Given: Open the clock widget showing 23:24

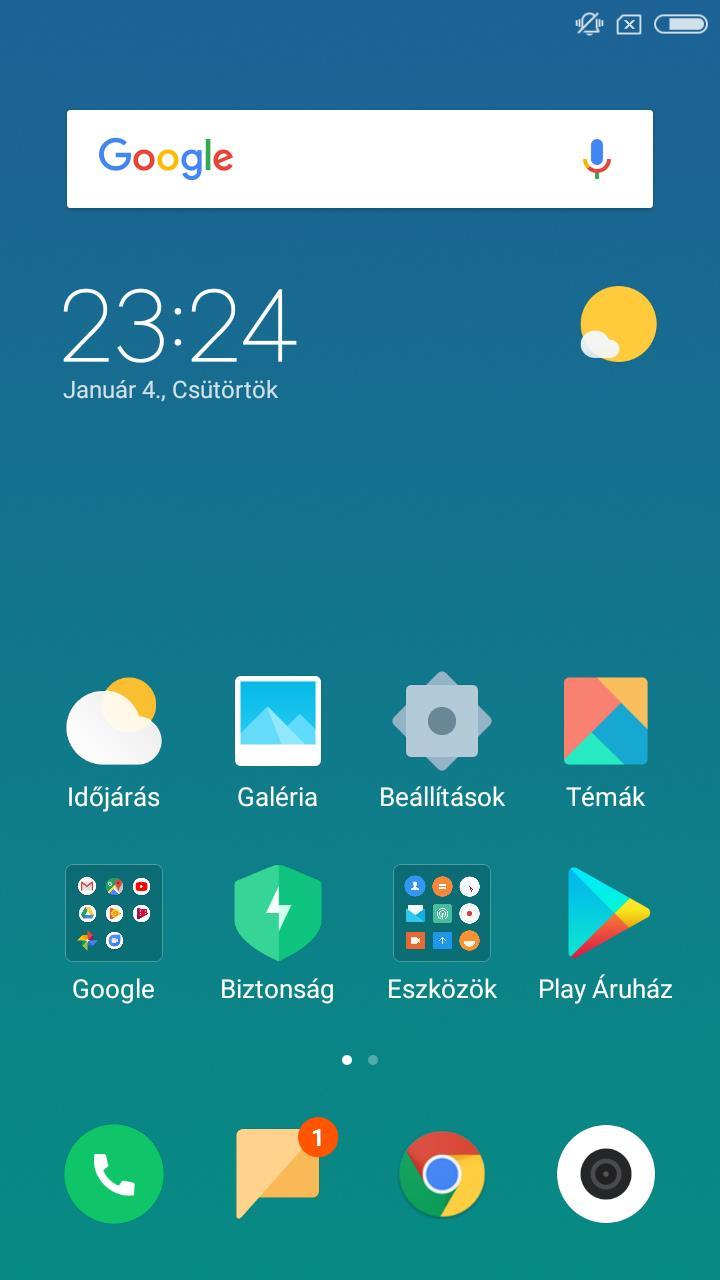Looking at the screenshot, I should pyautogui.click(x=180, y=326).
